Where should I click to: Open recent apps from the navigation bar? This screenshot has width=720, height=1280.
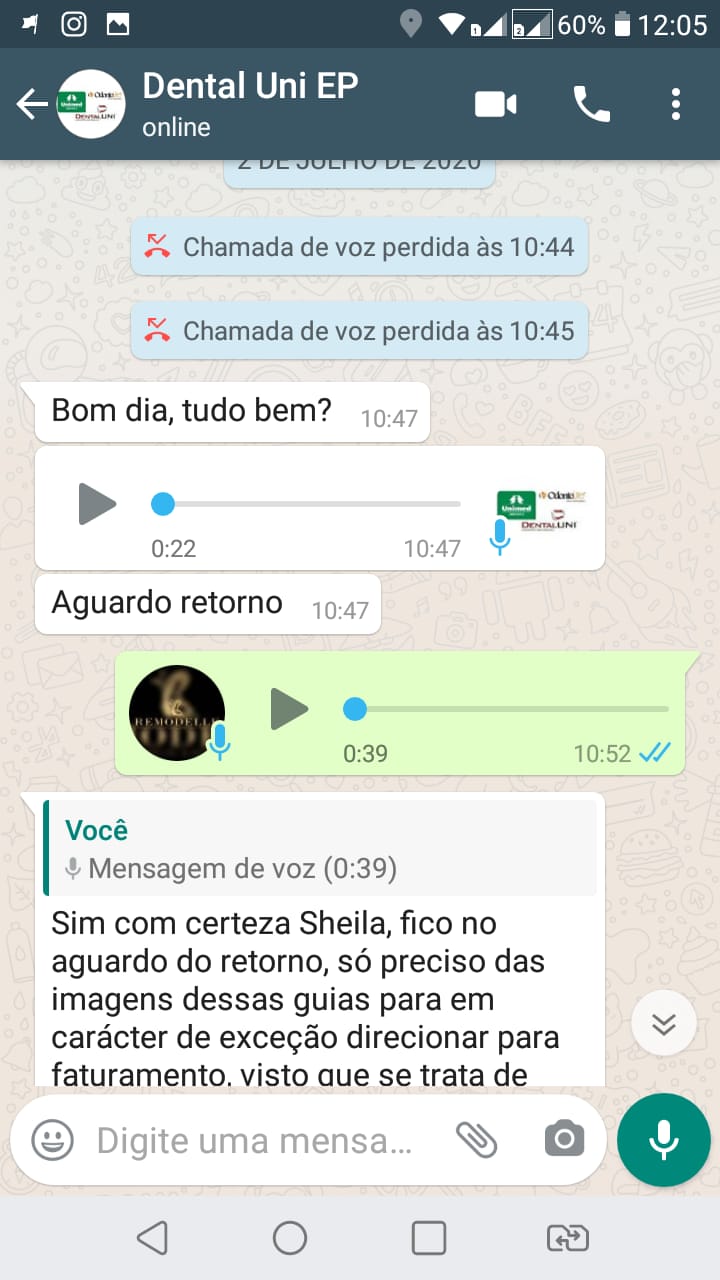[429, 1239]
